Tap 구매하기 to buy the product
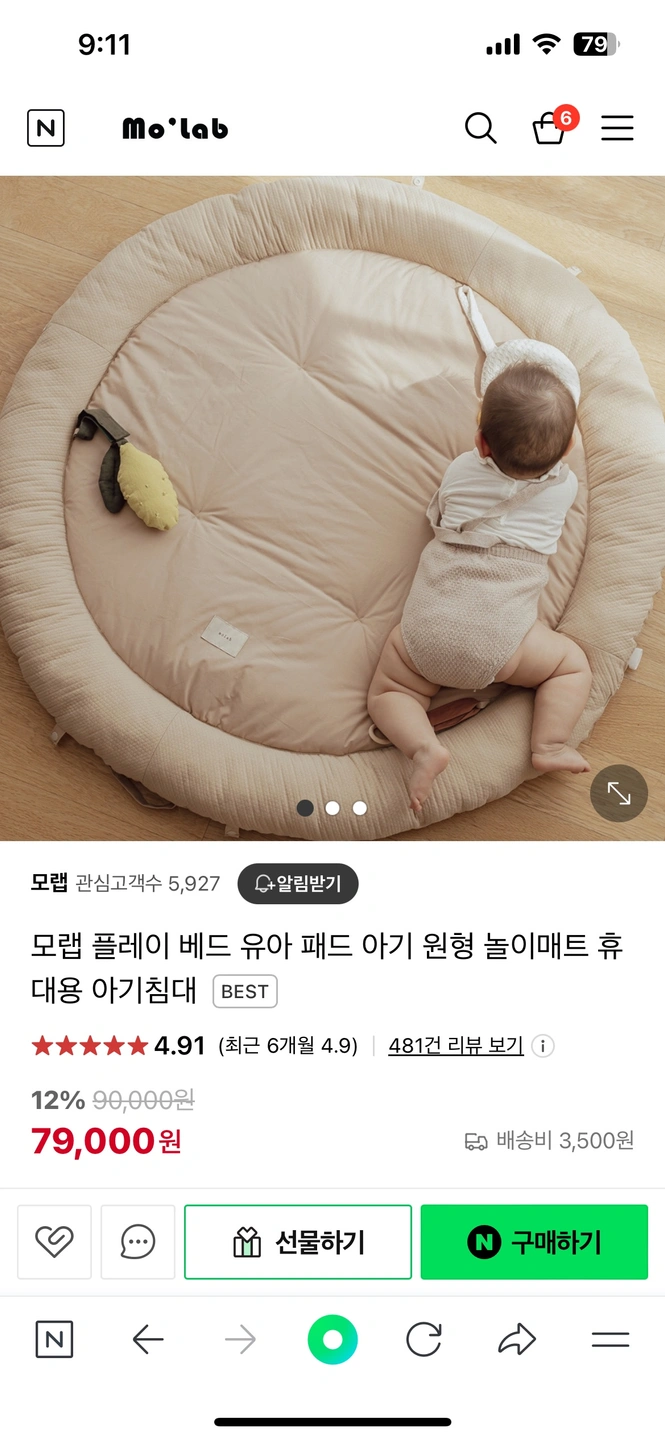Viewport: 665px width, 1440px height. coord(534,1242)
